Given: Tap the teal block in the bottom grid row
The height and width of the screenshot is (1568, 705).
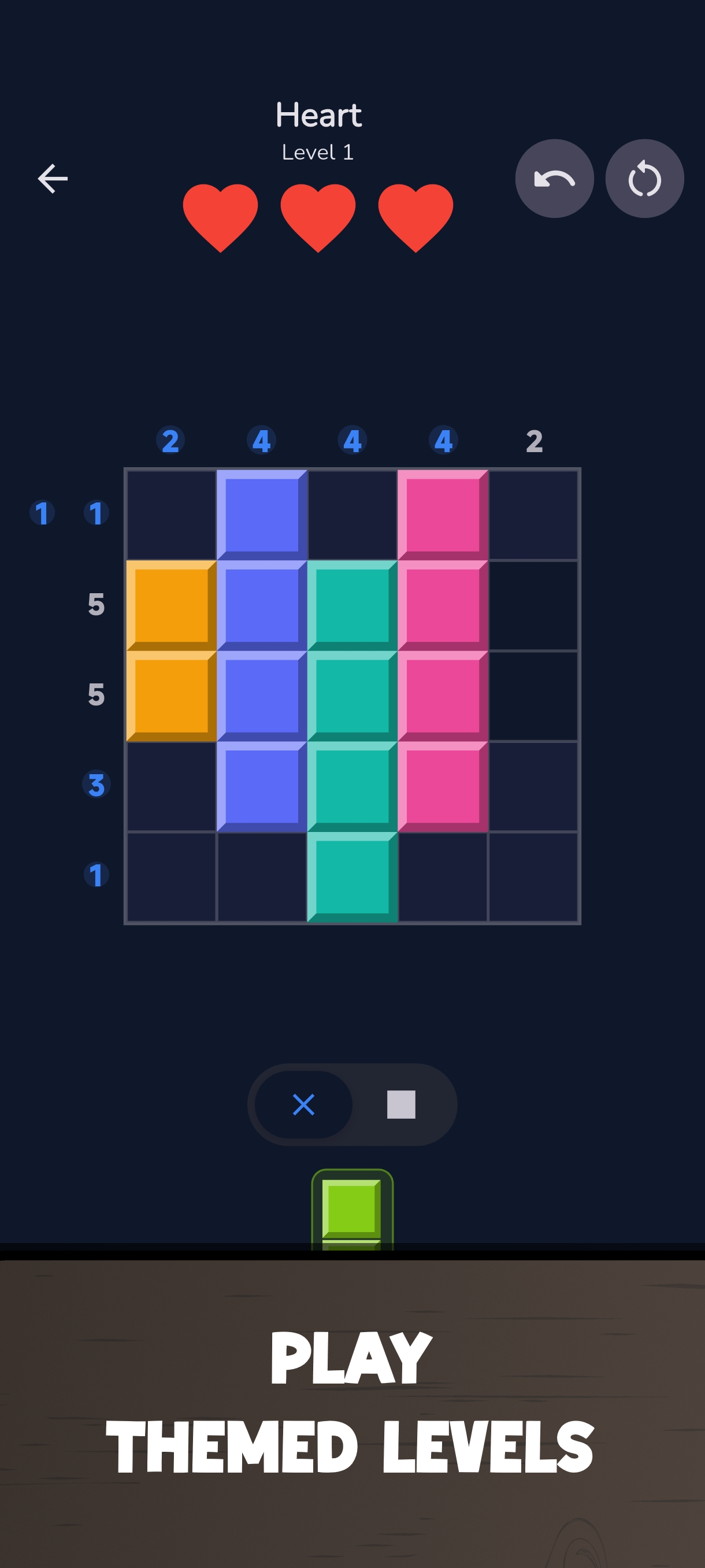Looking at the screenshot, I should [352, 877].
